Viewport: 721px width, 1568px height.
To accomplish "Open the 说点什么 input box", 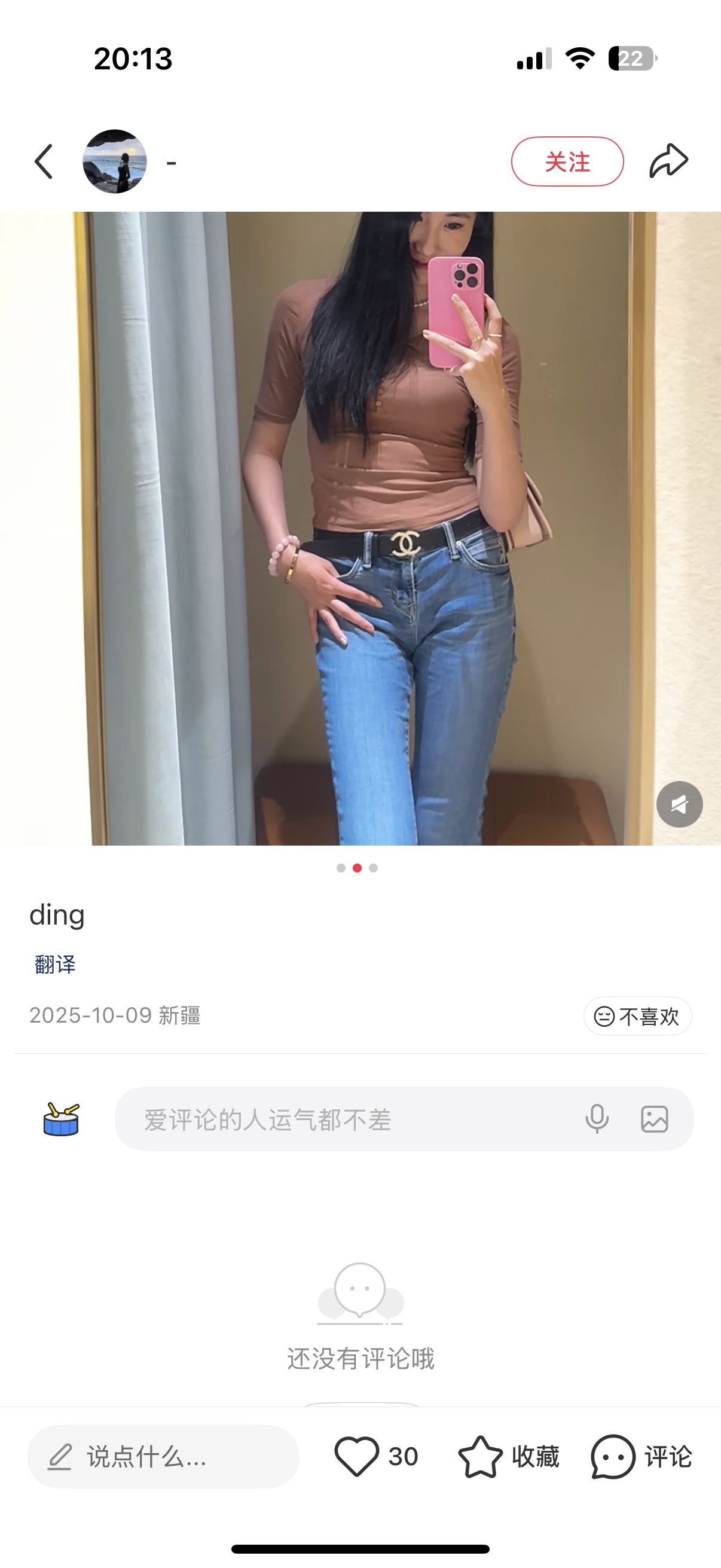I will pyautogui.click(x=163, y=1457).
